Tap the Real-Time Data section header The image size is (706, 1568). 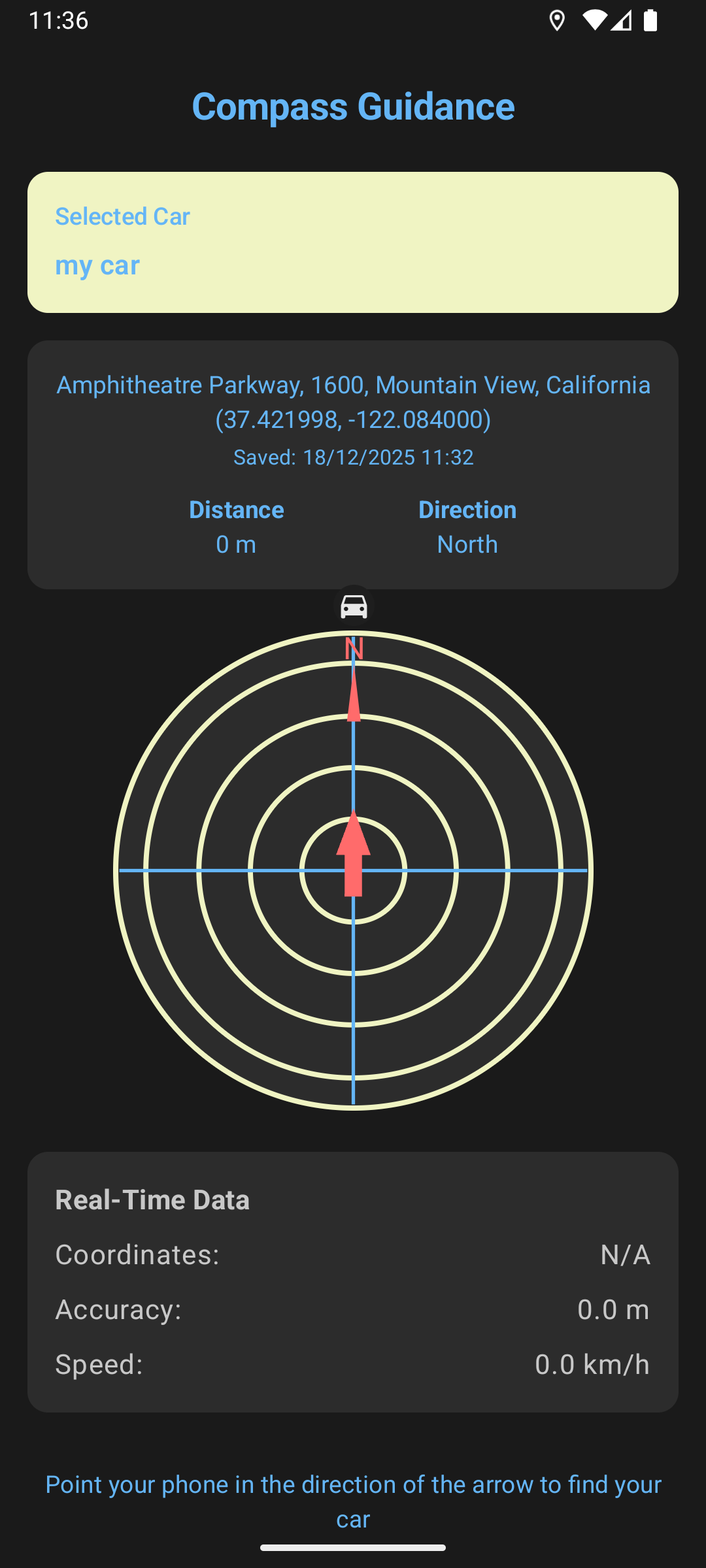coord(152,1199)
